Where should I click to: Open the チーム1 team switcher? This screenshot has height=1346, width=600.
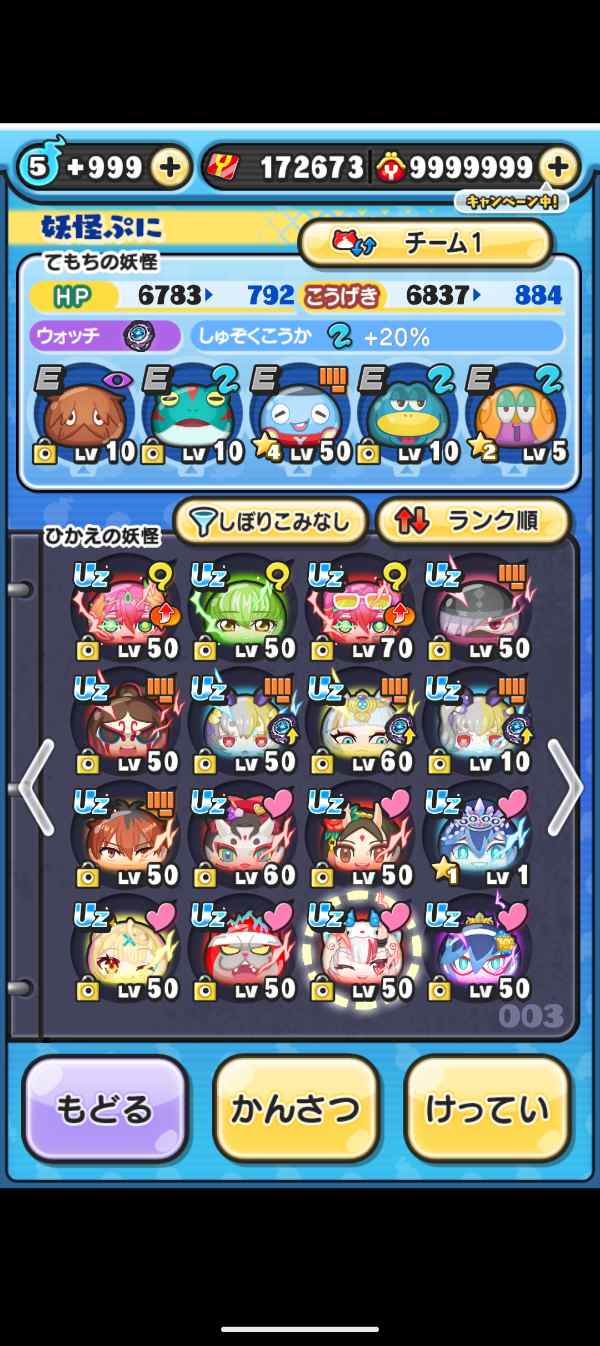[x=425, y=243]
